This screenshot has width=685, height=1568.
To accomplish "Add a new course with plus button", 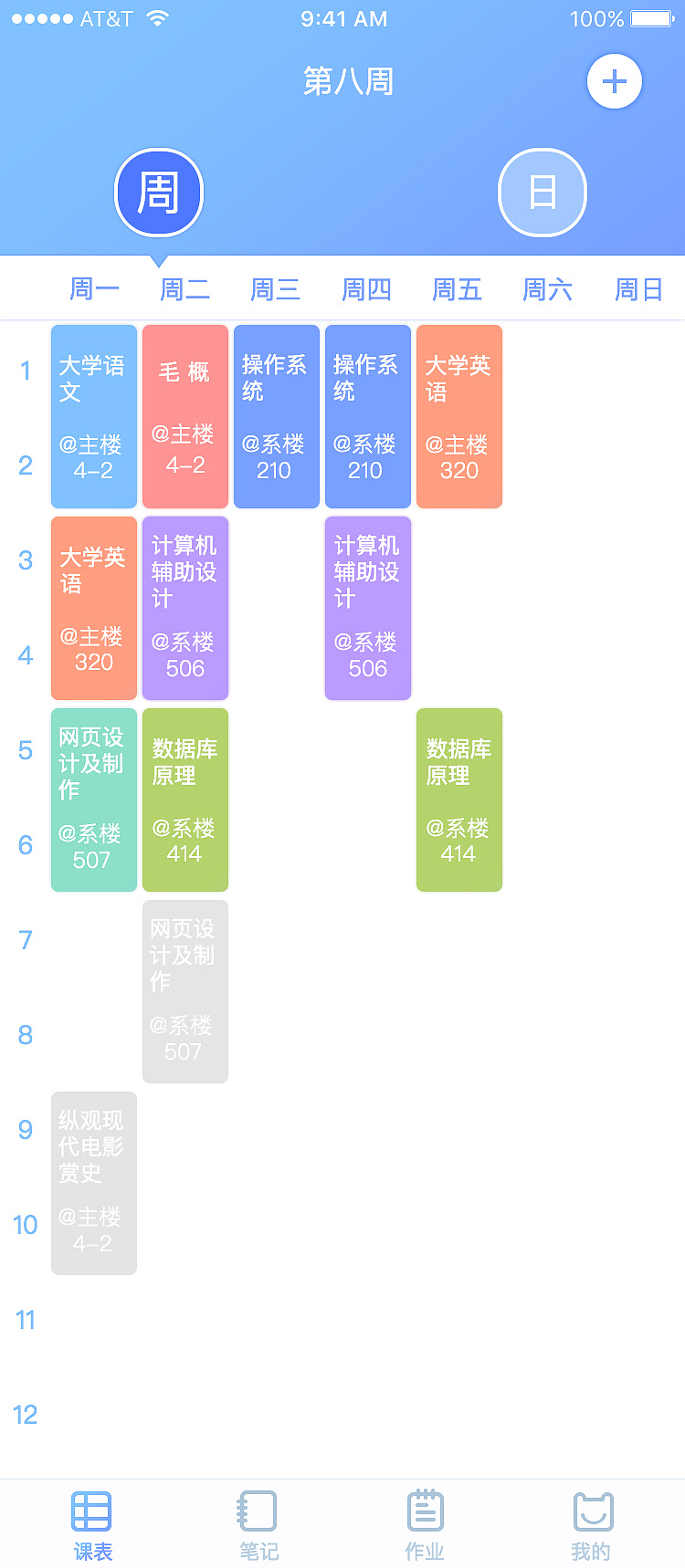I will click(615, 81).
